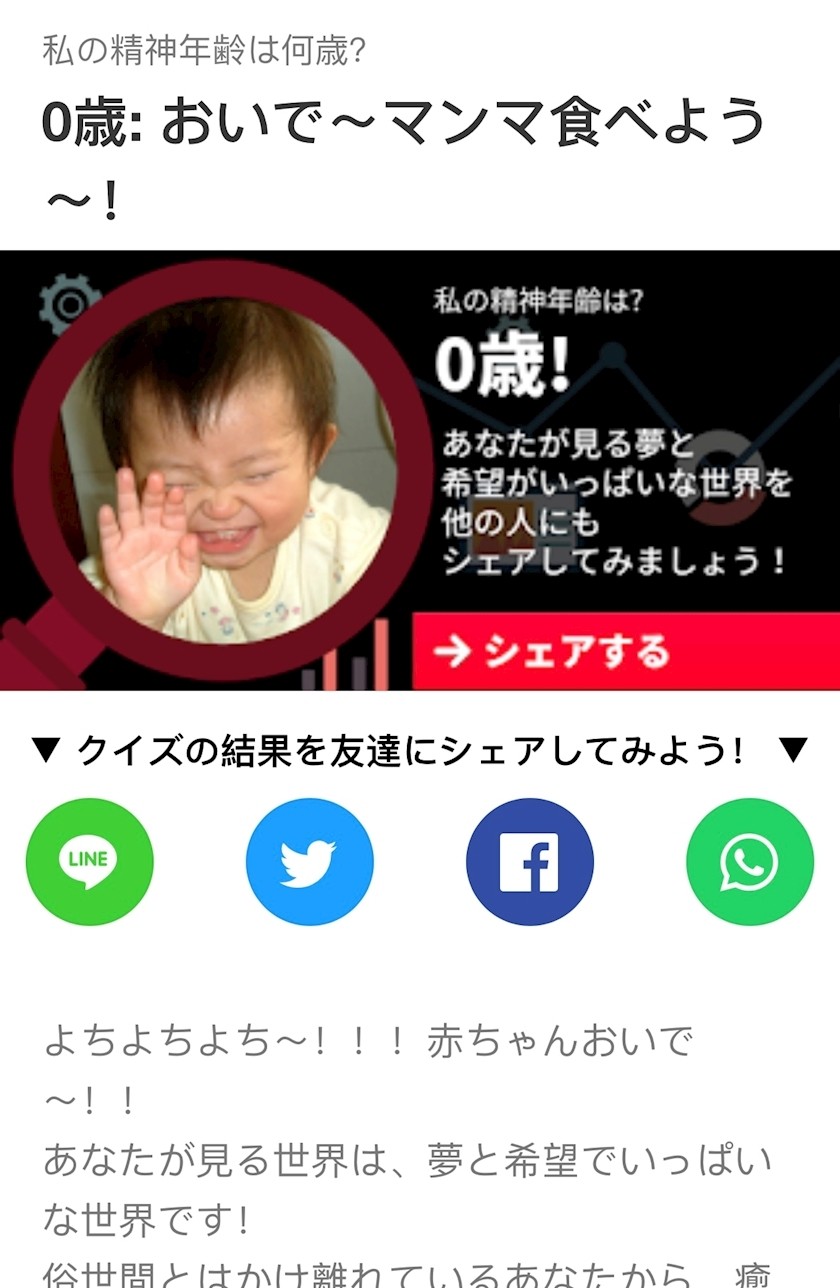840x1288 pixels.
Task: Share the result on Facebook
Action: [530, 861]
